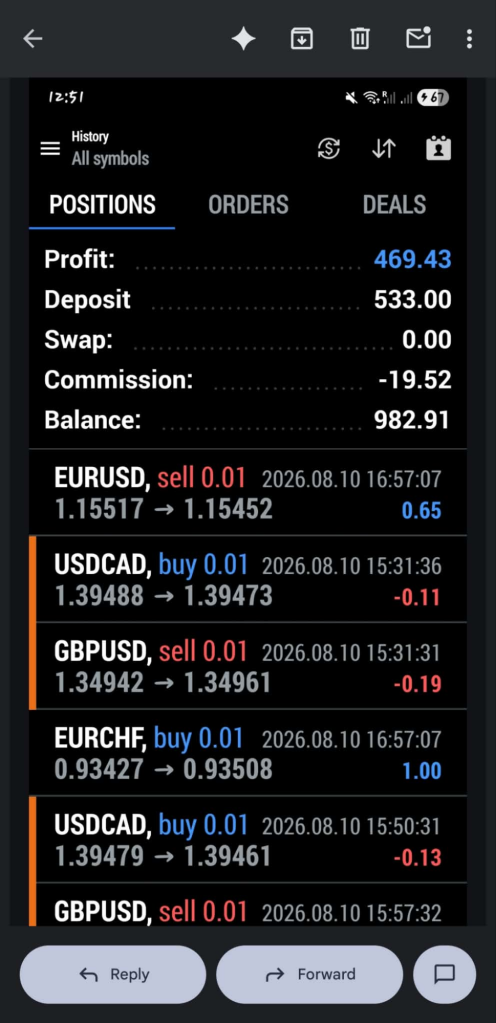The height and width of the screenshot is (1023, 496).
Task: Mark this email as unread
Action: [x=418, y=38]
